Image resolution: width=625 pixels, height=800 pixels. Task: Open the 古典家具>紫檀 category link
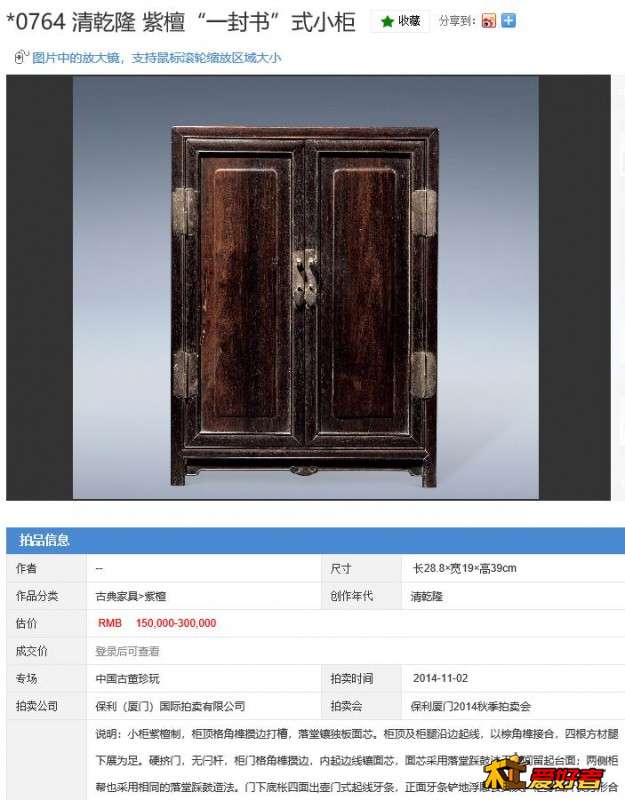(131, 595)
